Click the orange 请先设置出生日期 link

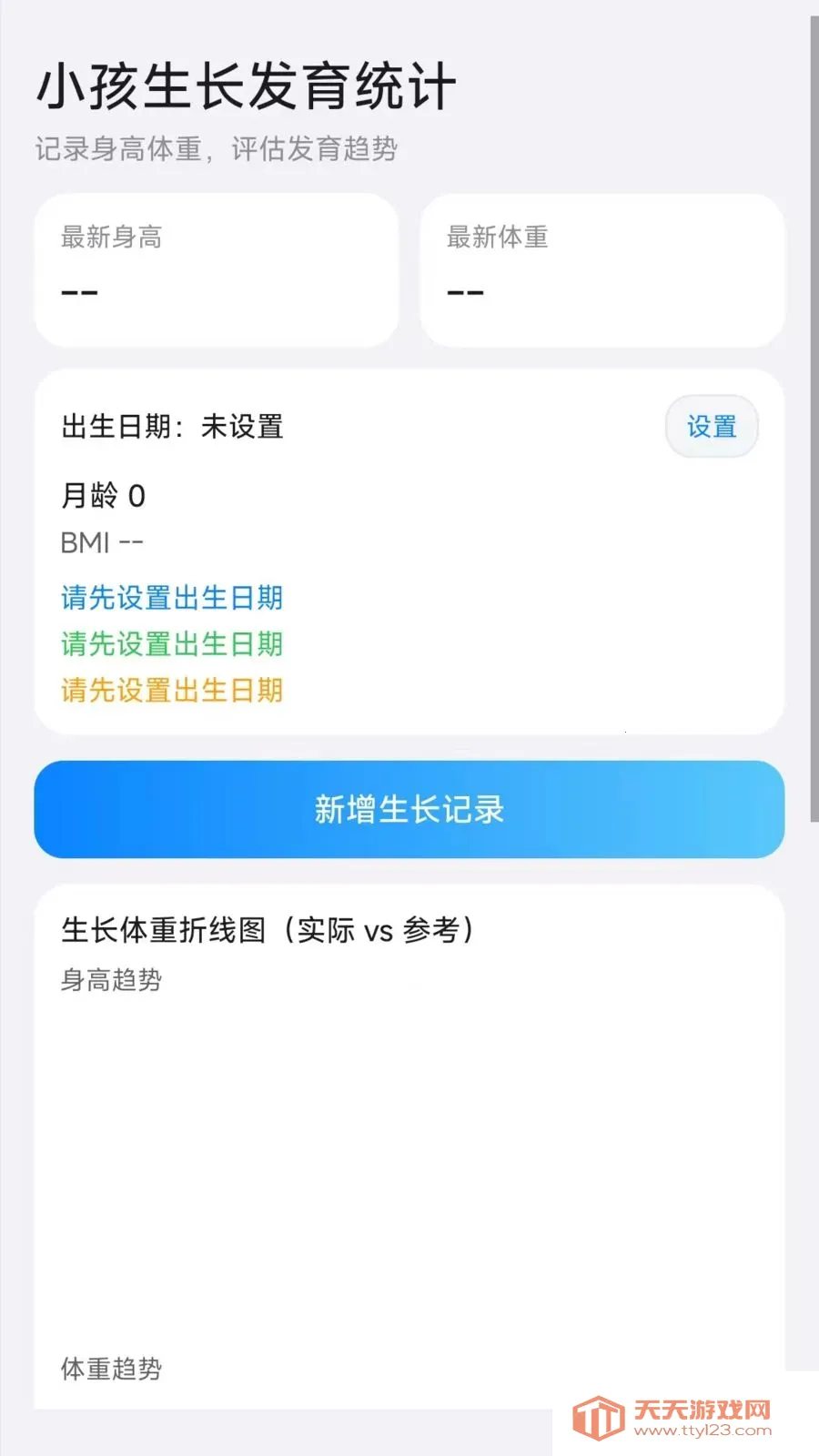pos(171,690)
